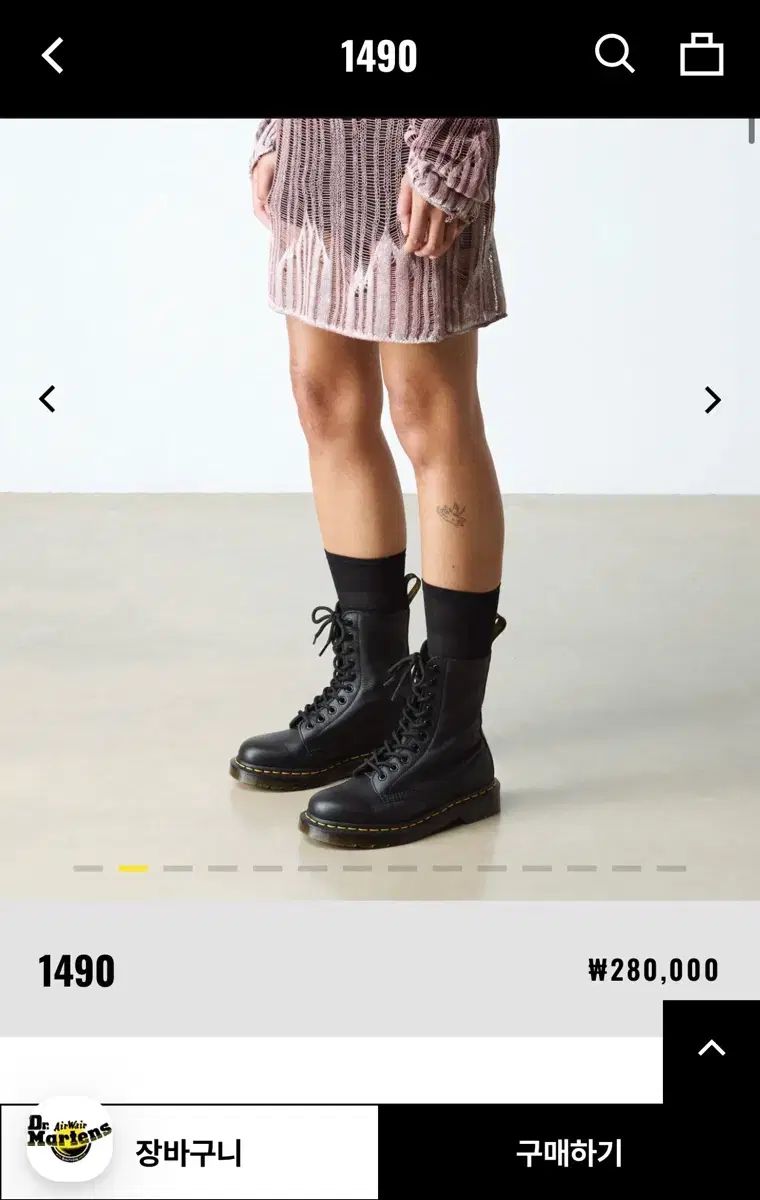Open the shopping bag icon

click(703, 55)
